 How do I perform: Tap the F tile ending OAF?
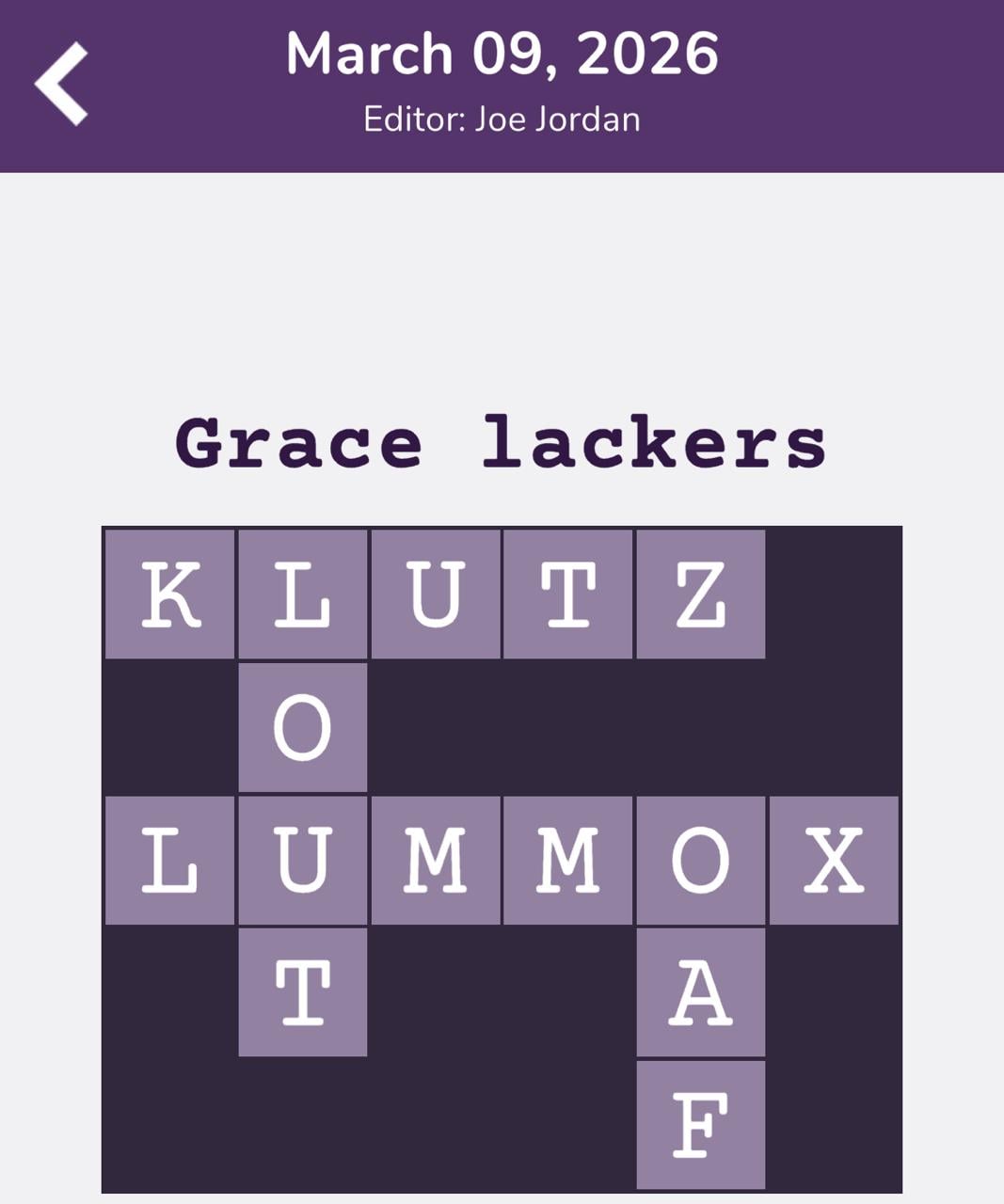click(x=702, y=1124)
